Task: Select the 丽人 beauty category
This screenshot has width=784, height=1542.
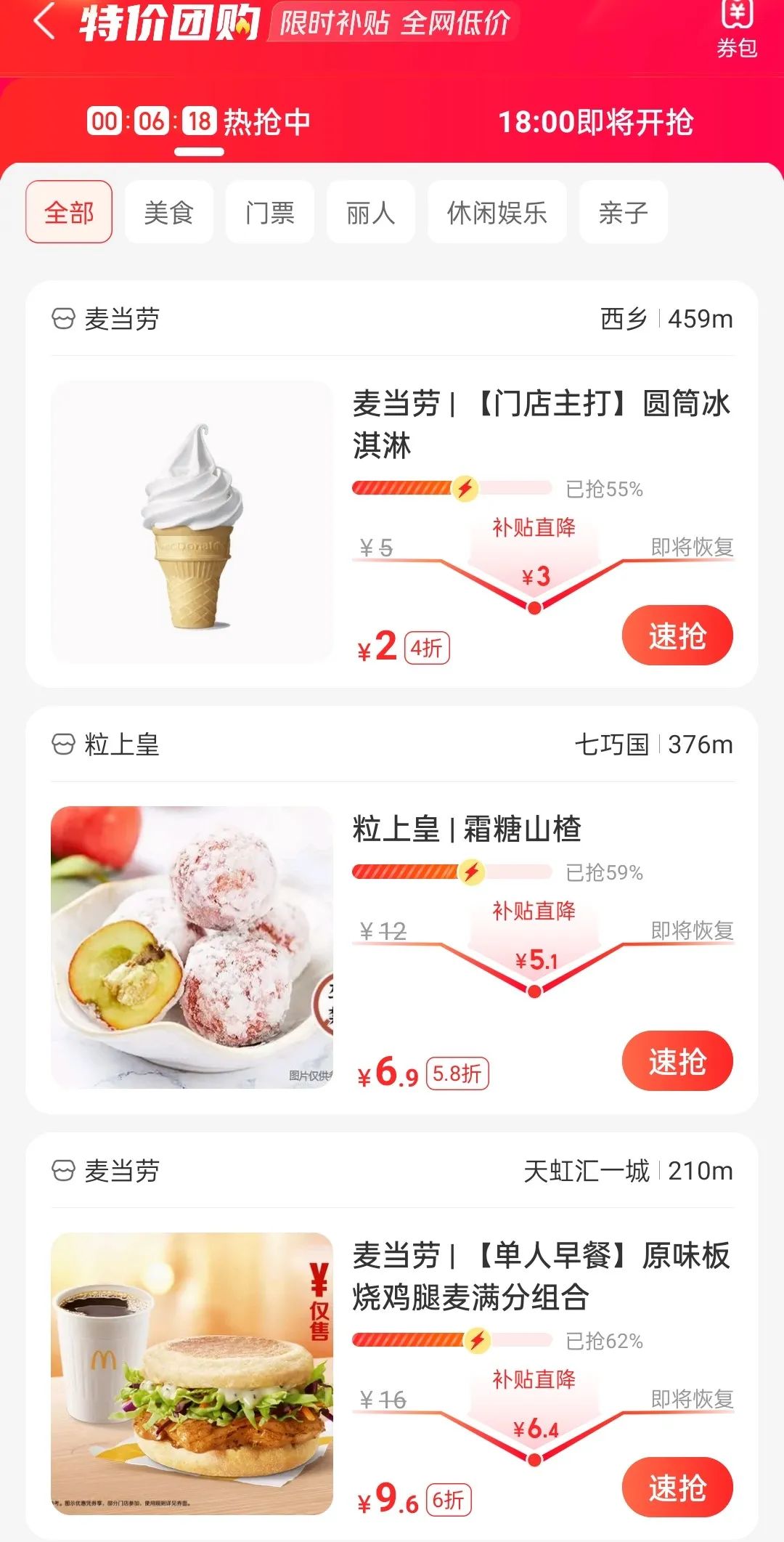Action: 370,211
